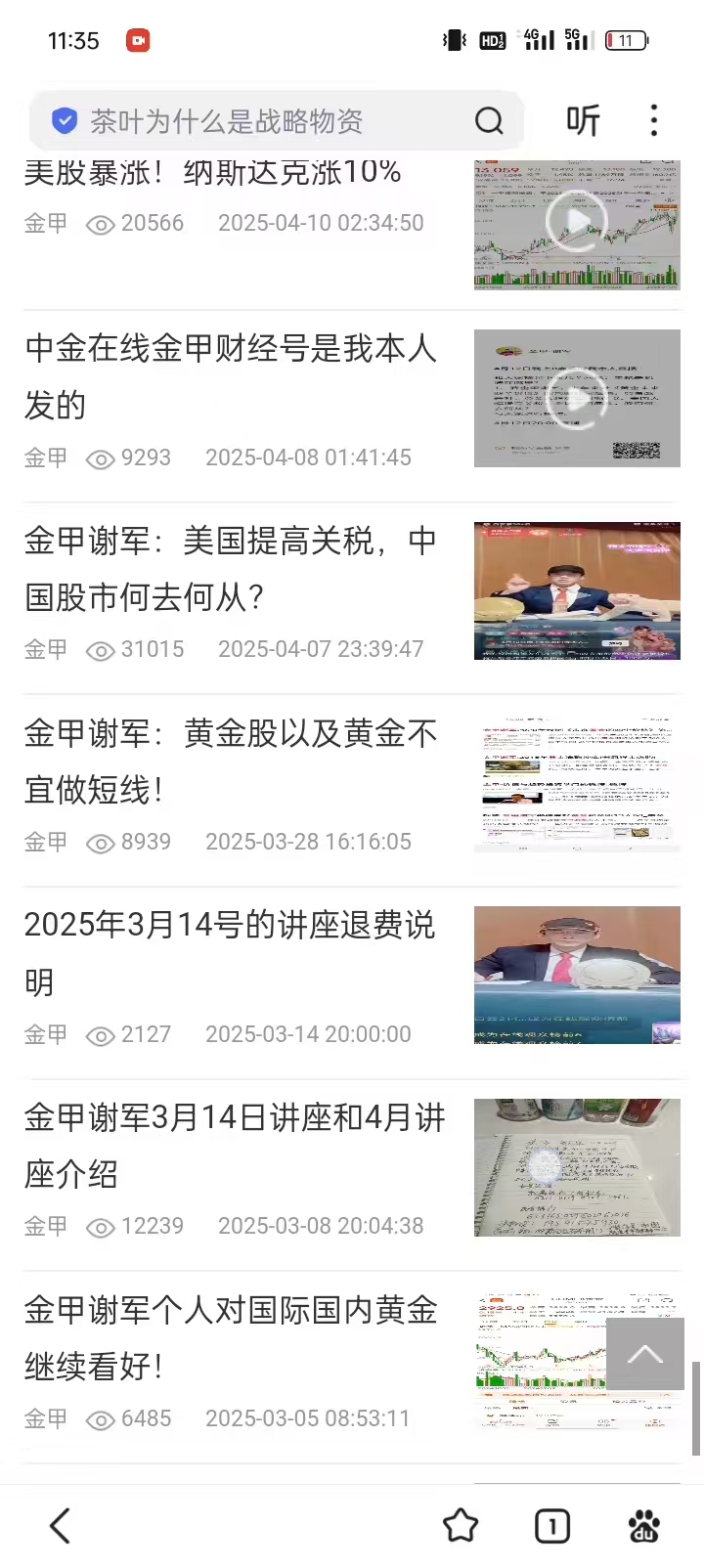704x1568 pixels.
Task: Open 金甲谢军3月14日讲座和4月讲座介绍
Action: [x=234, y=1145]
